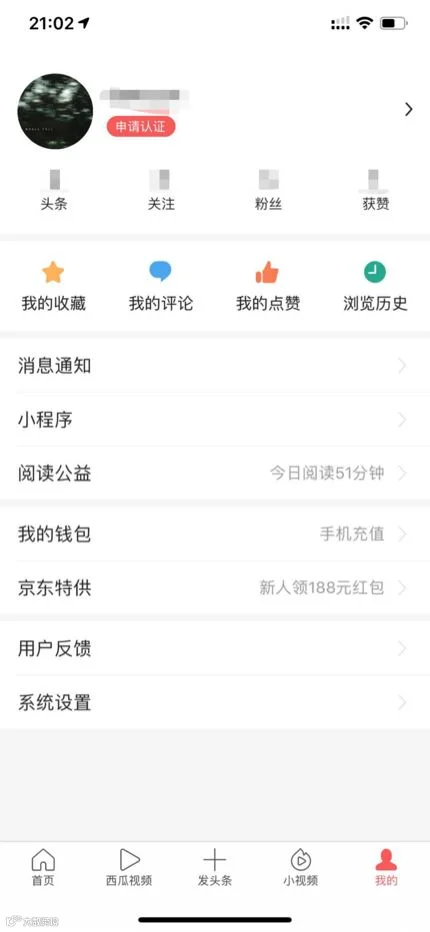
Task: Check 浏览历史 browsing history
Action: click(x=375, y=286)
